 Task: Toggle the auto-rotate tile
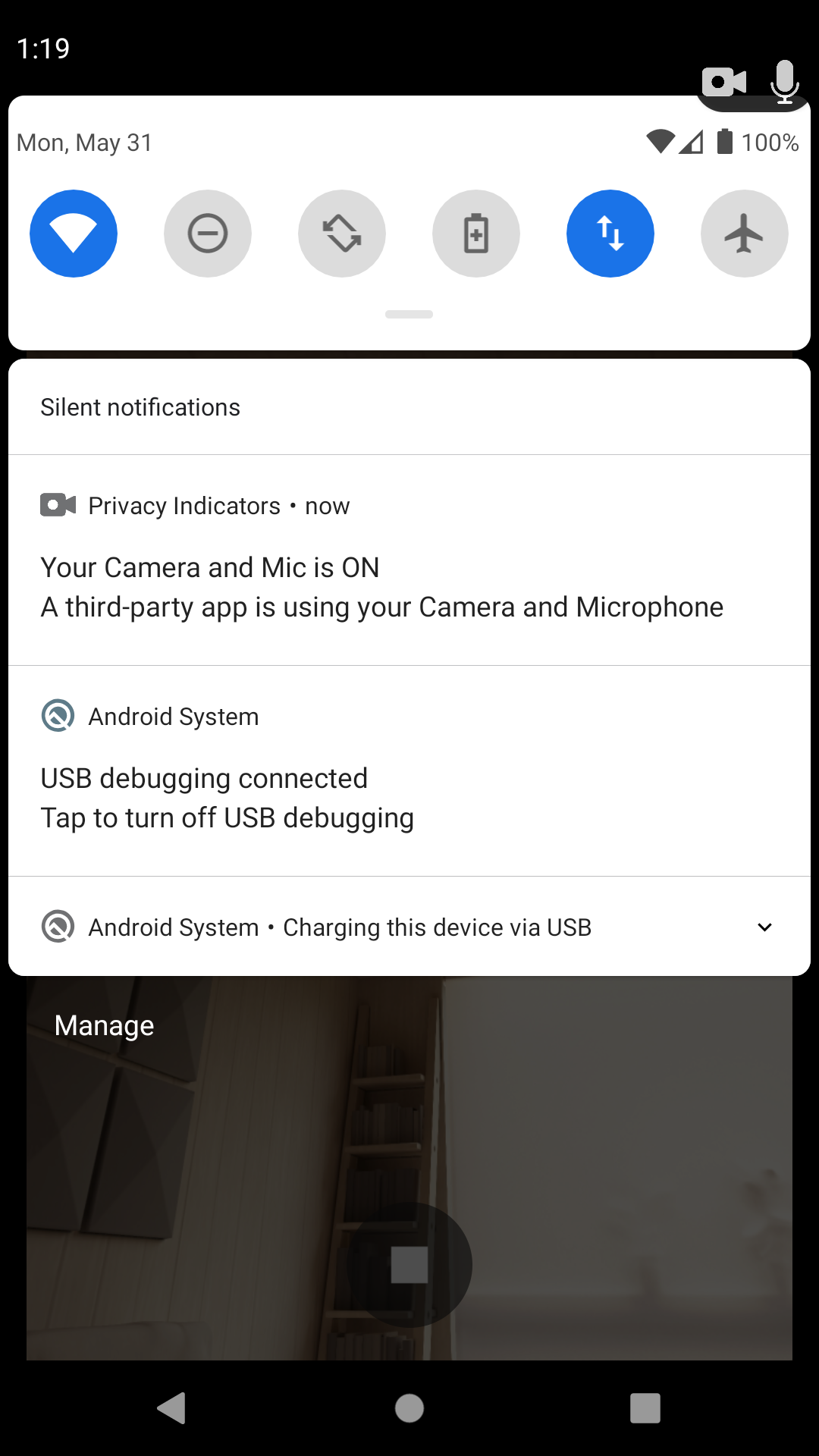coord(342,234)
